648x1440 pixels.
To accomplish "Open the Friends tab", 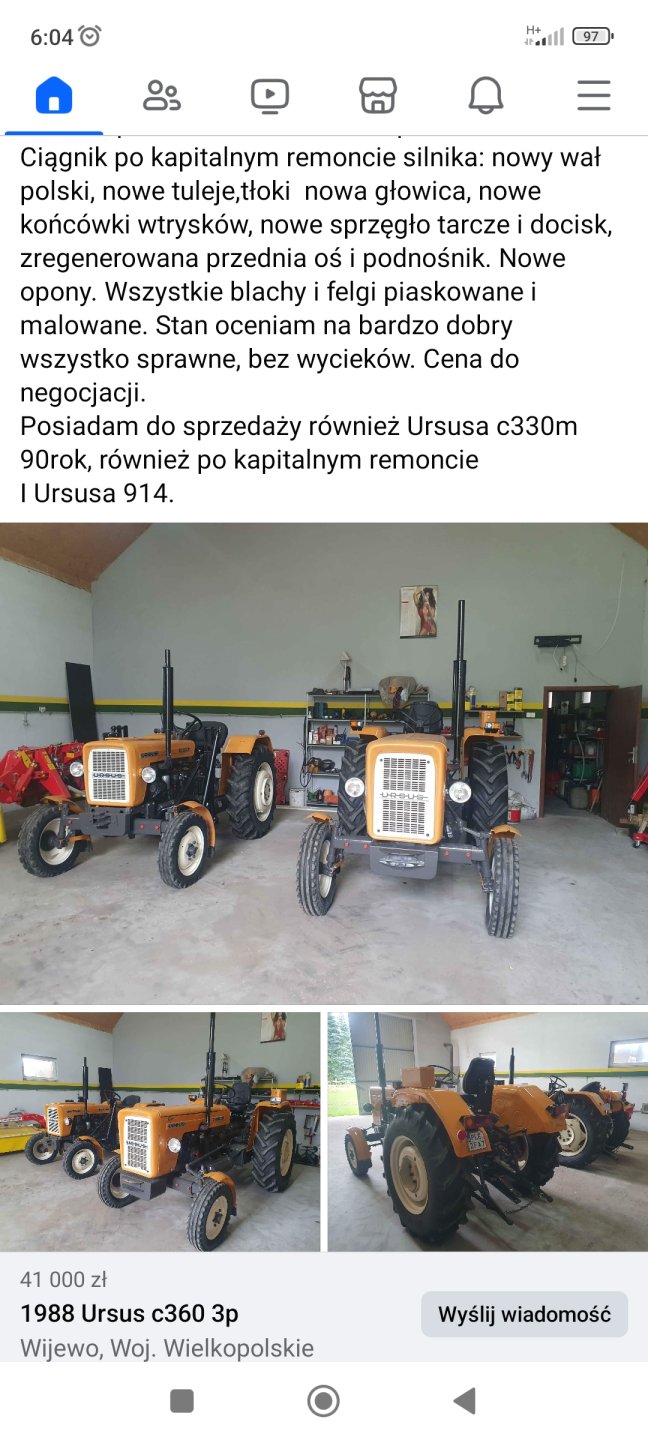I will click(x=162, y=96).
